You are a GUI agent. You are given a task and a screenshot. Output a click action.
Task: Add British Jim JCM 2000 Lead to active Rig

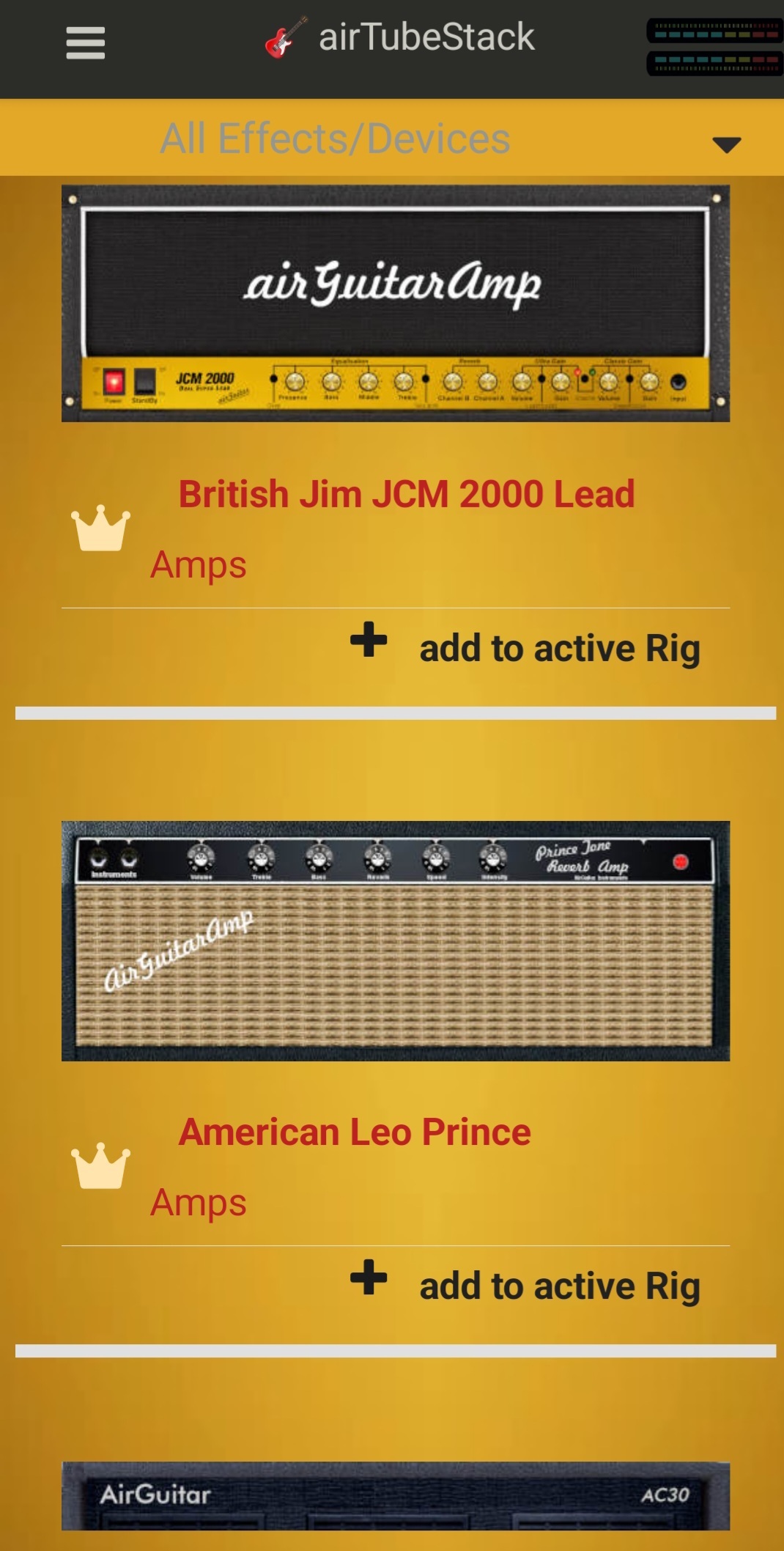526,648
